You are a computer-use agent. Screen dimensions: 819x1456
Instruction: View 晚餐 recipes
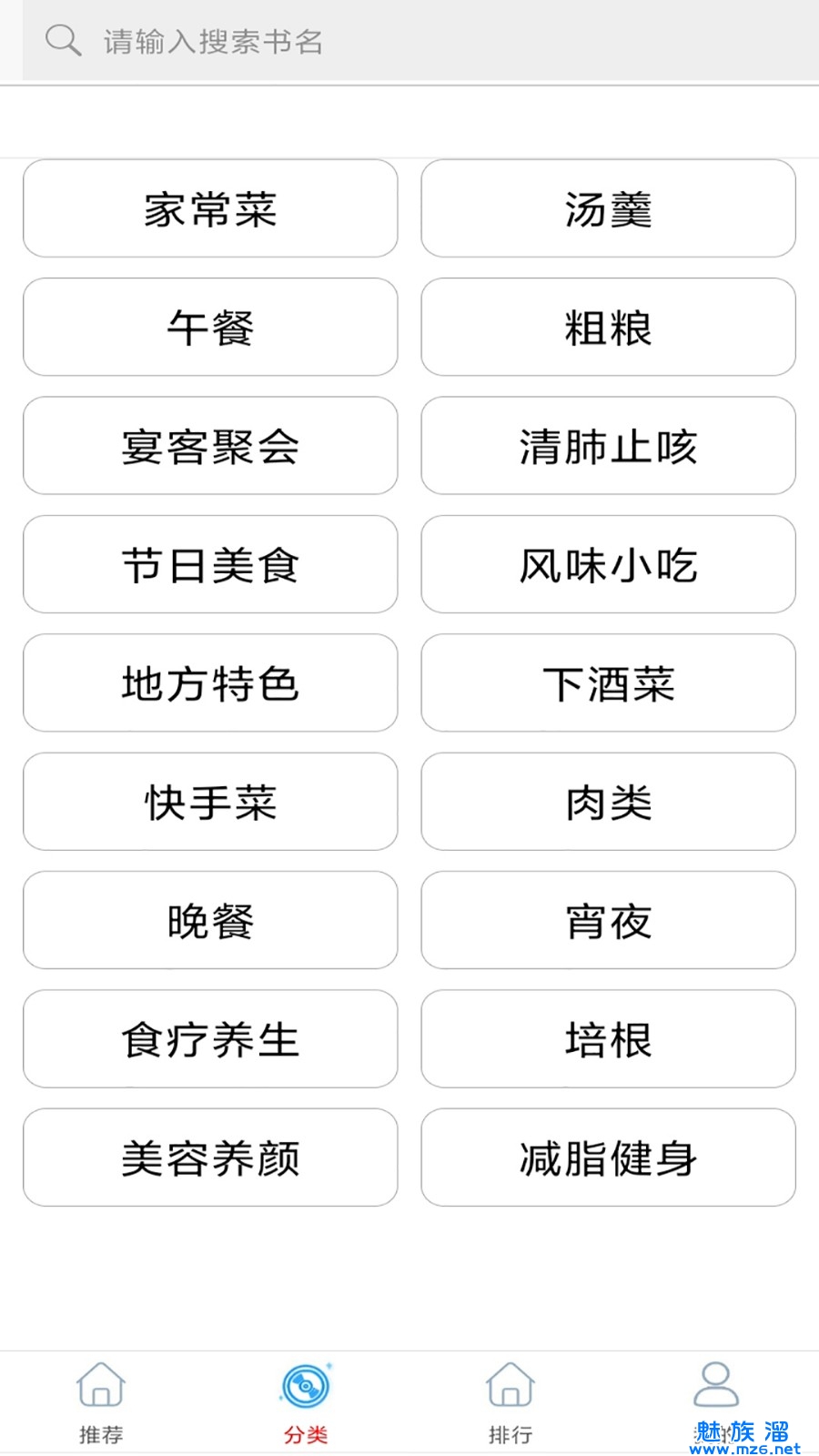(210, 921)
